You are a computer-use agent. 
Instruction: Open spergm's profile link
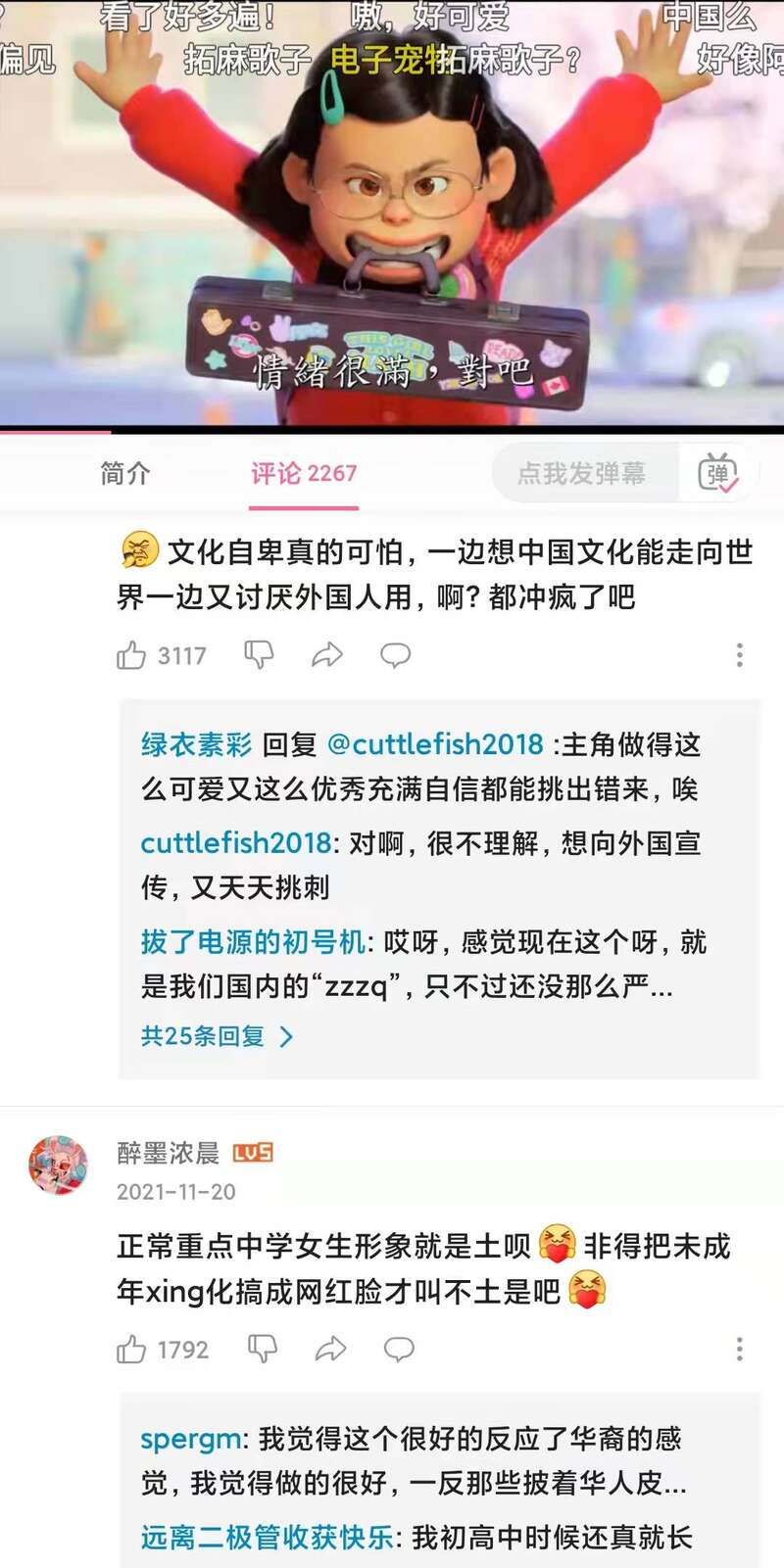coord(191,1439)
